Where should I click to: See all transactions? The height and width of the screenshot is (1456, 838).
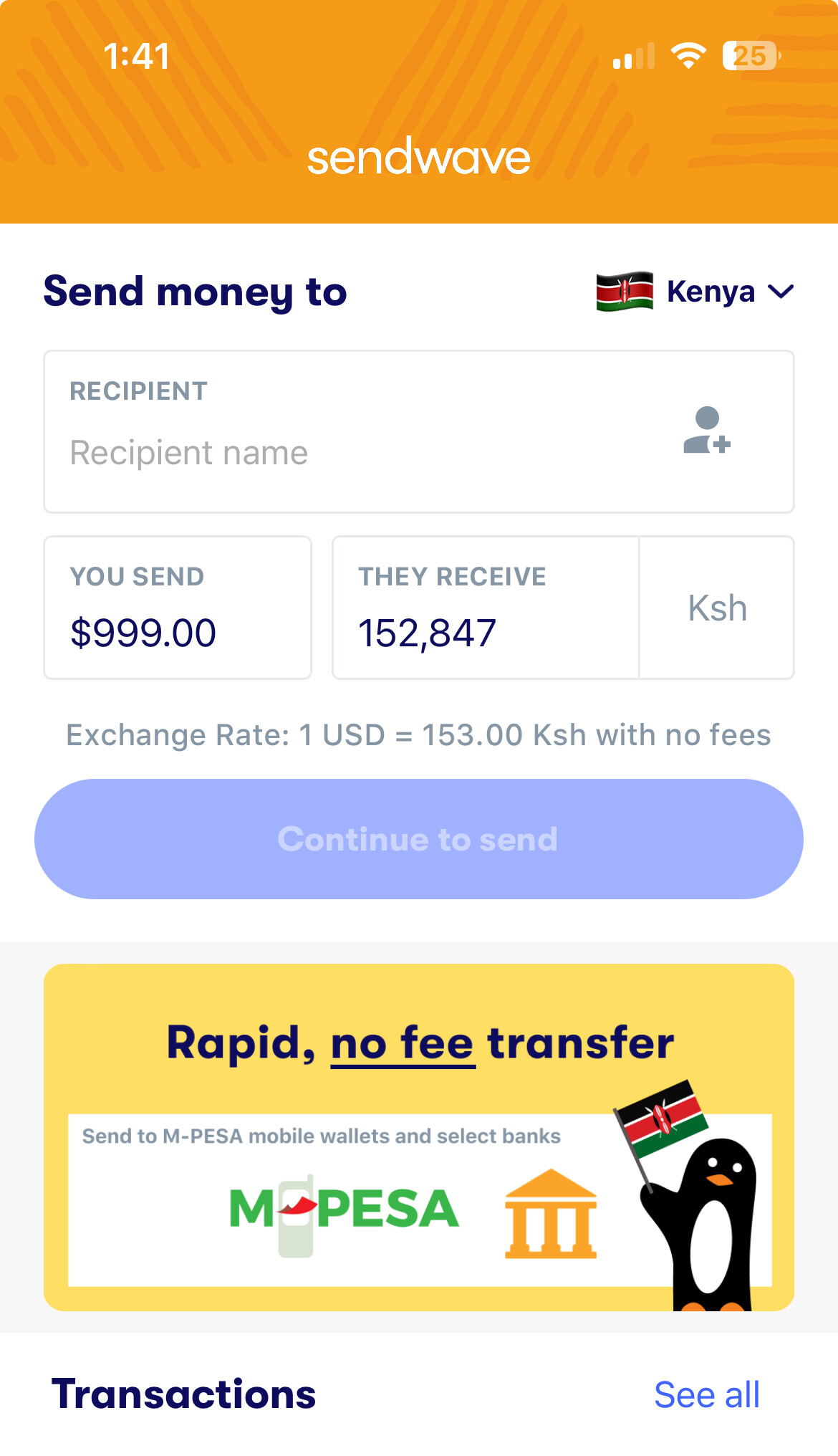[x=706, y=1394]
